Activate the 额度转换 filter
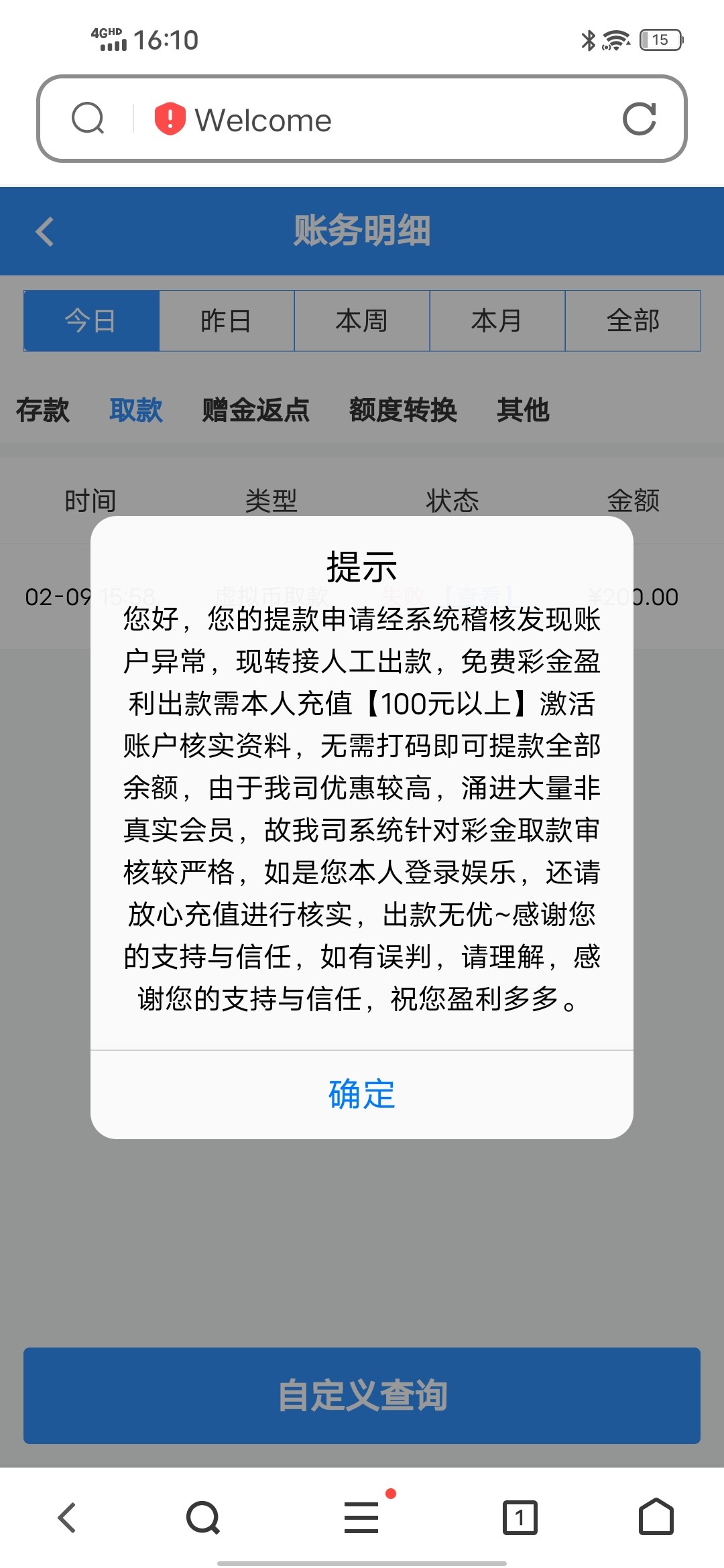 click(x=404, y=411)
